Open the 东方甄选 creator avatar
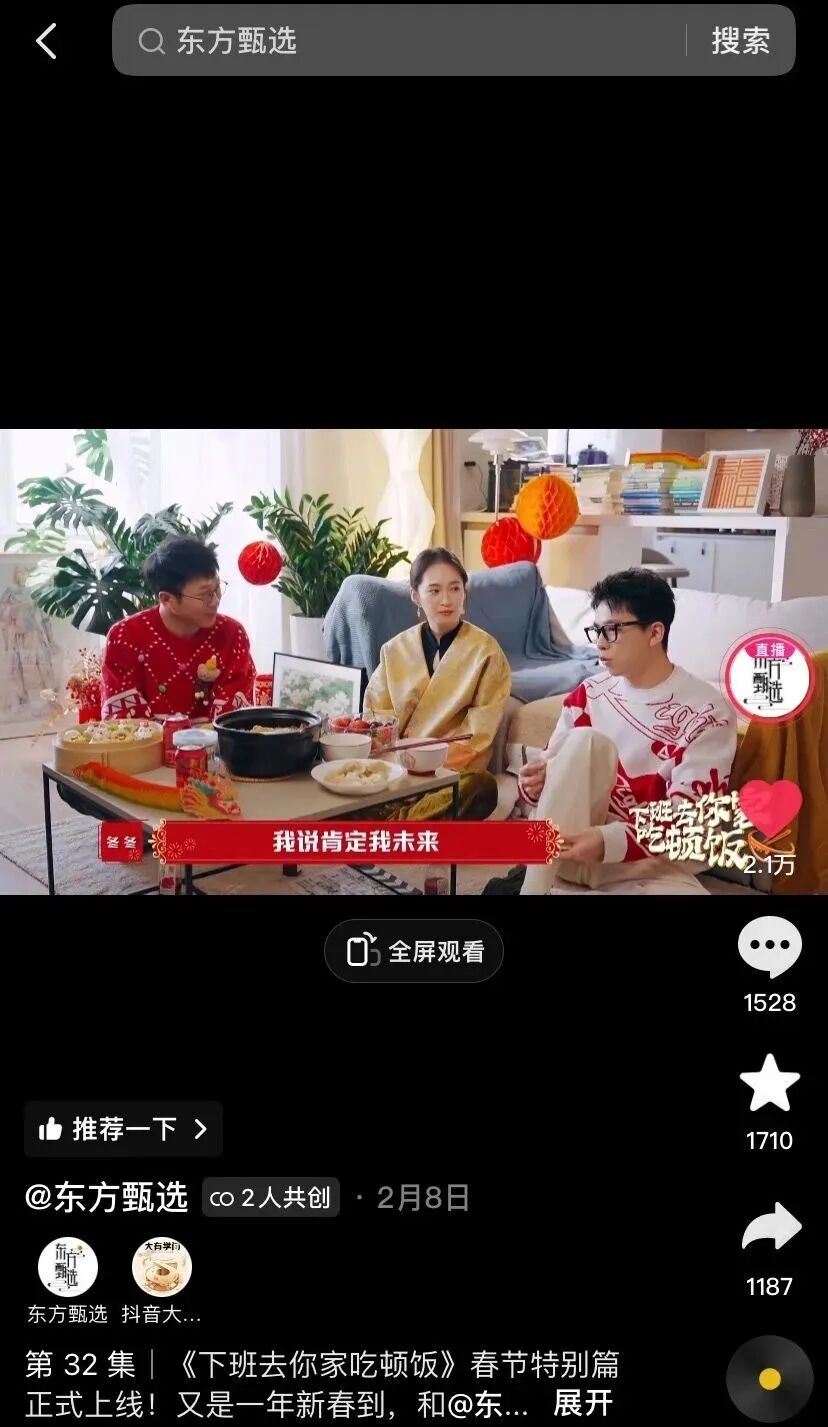The height and width of the screenshot is (1427, 828). [x=67, y=1267]
